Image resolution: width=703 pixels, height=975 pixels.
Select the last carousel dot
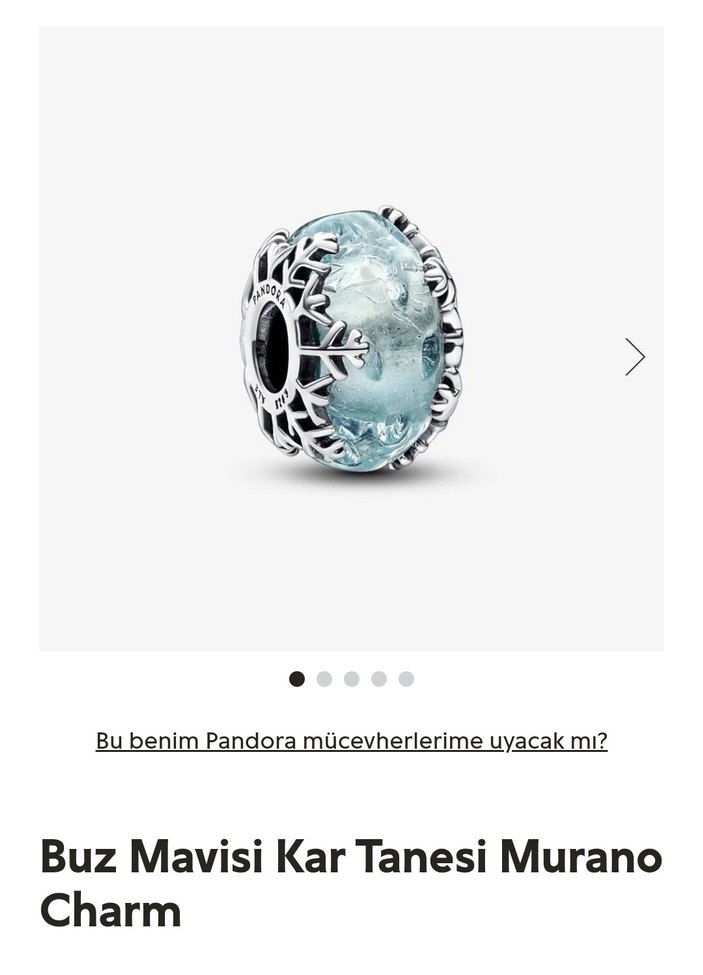[406, 679]
